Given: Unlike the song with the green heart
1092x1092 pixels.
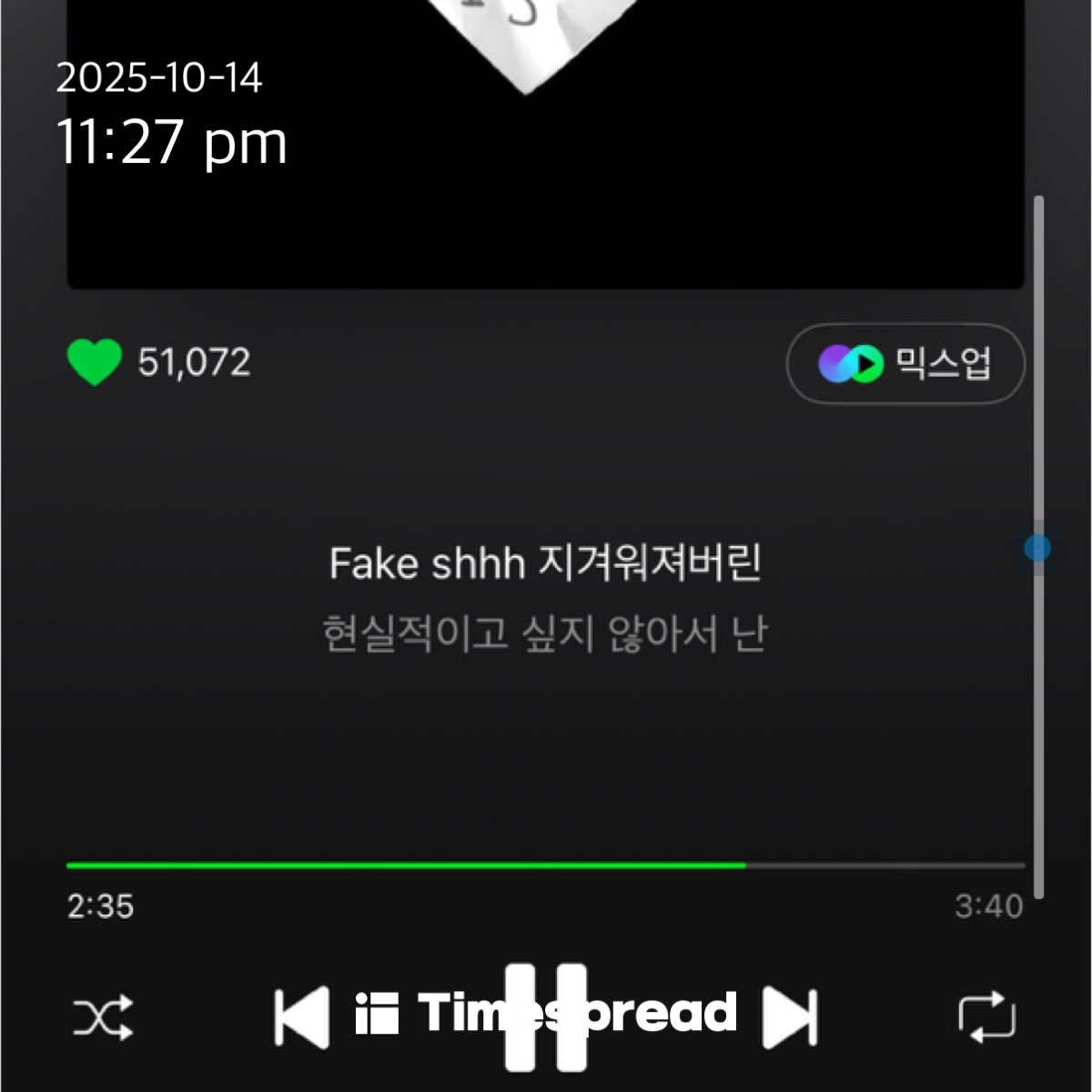Looking at the screenshot, I should pyautogui.click(x=95, y=362).
